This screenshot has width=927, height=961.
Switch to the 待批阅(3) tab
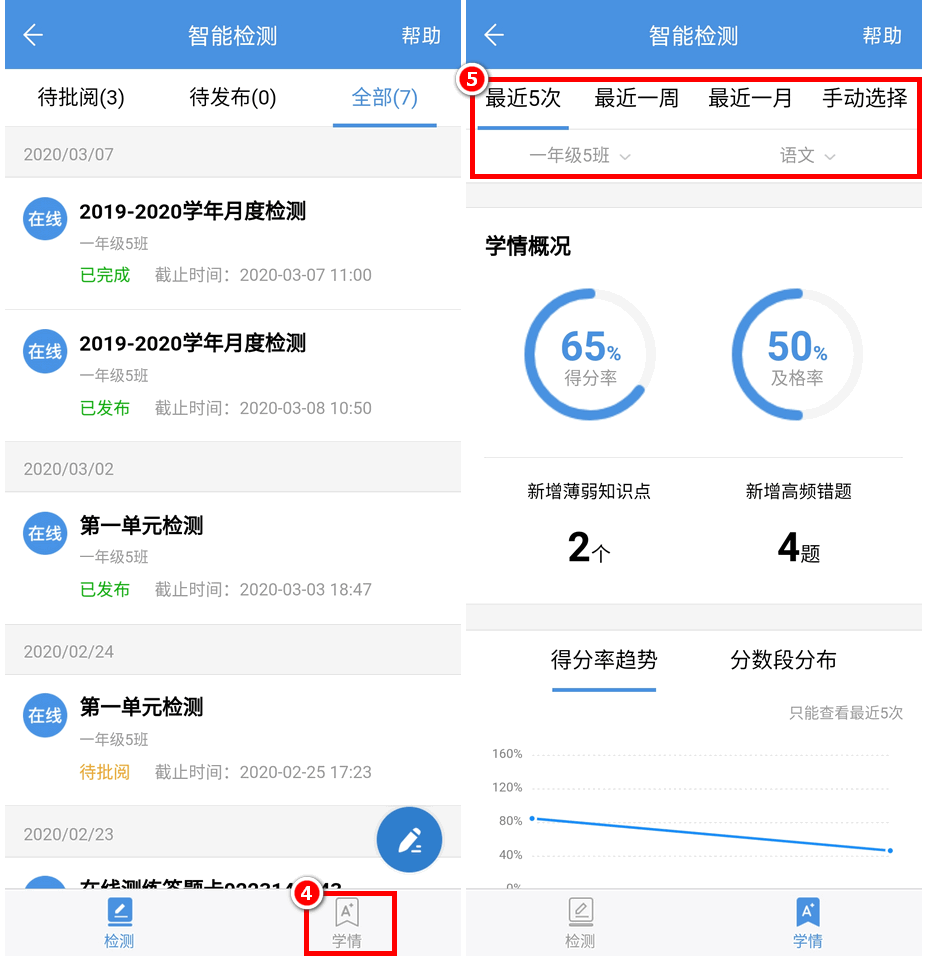coord(81,98)
